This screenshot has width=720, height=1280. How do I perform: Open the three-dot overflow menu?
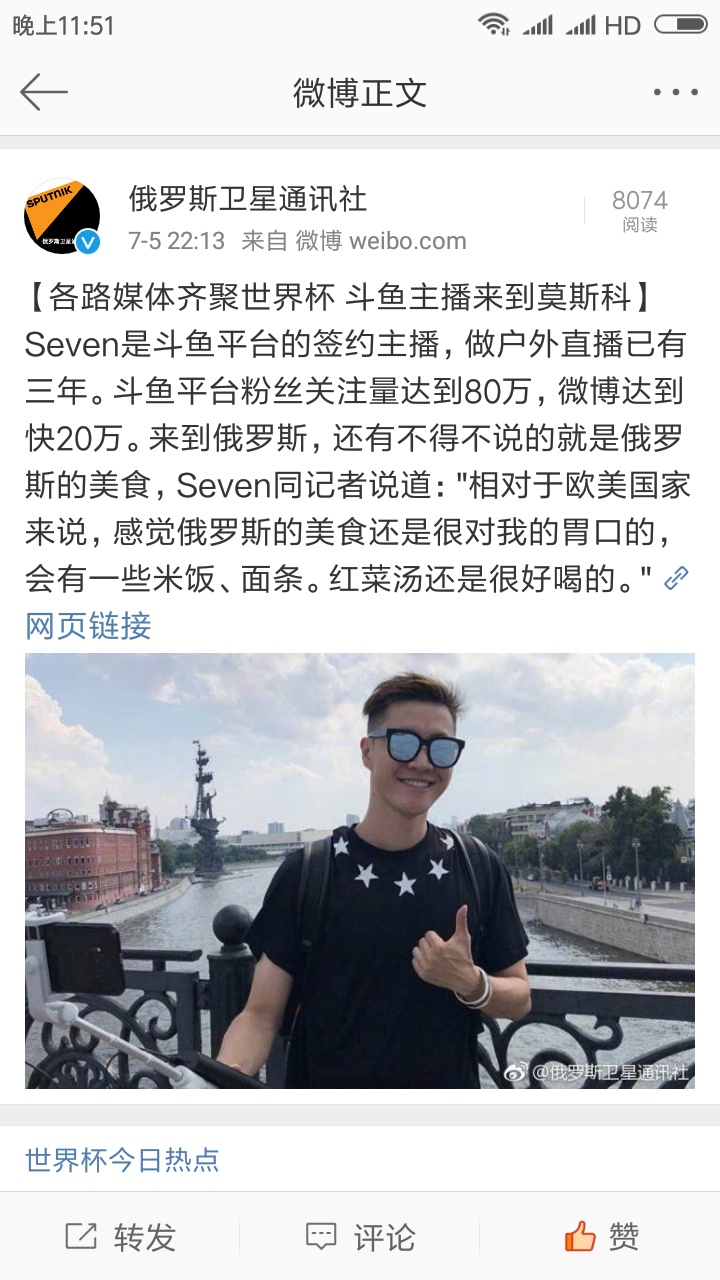pyautogui.click(x=675, y=92)
